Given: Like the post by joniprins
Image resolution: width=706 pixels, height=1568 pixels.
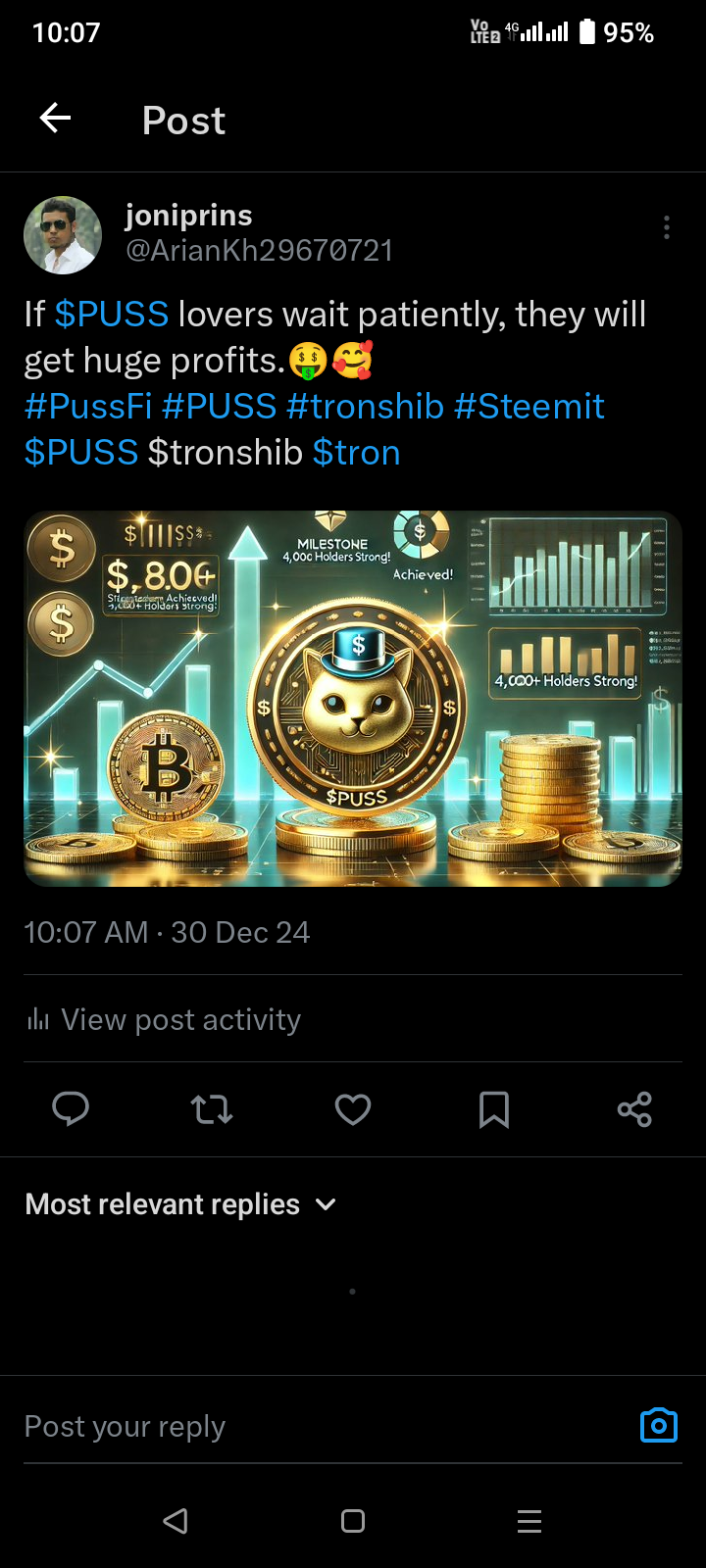Looking at the screenshot, I should [353, 1109].
